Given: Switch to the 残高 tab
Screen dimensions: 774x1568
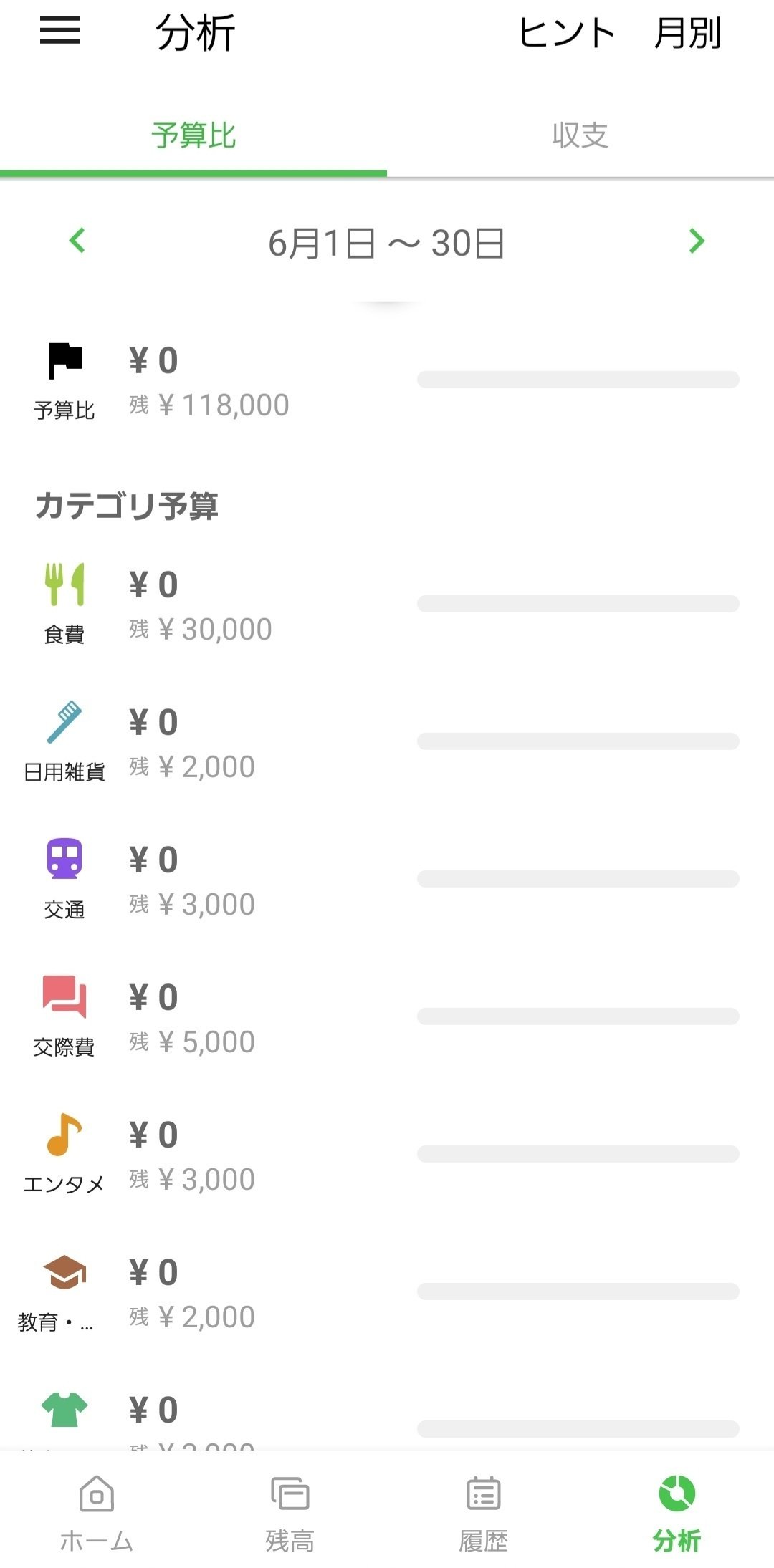Looking at the screenshot, I should point(290,1511).
